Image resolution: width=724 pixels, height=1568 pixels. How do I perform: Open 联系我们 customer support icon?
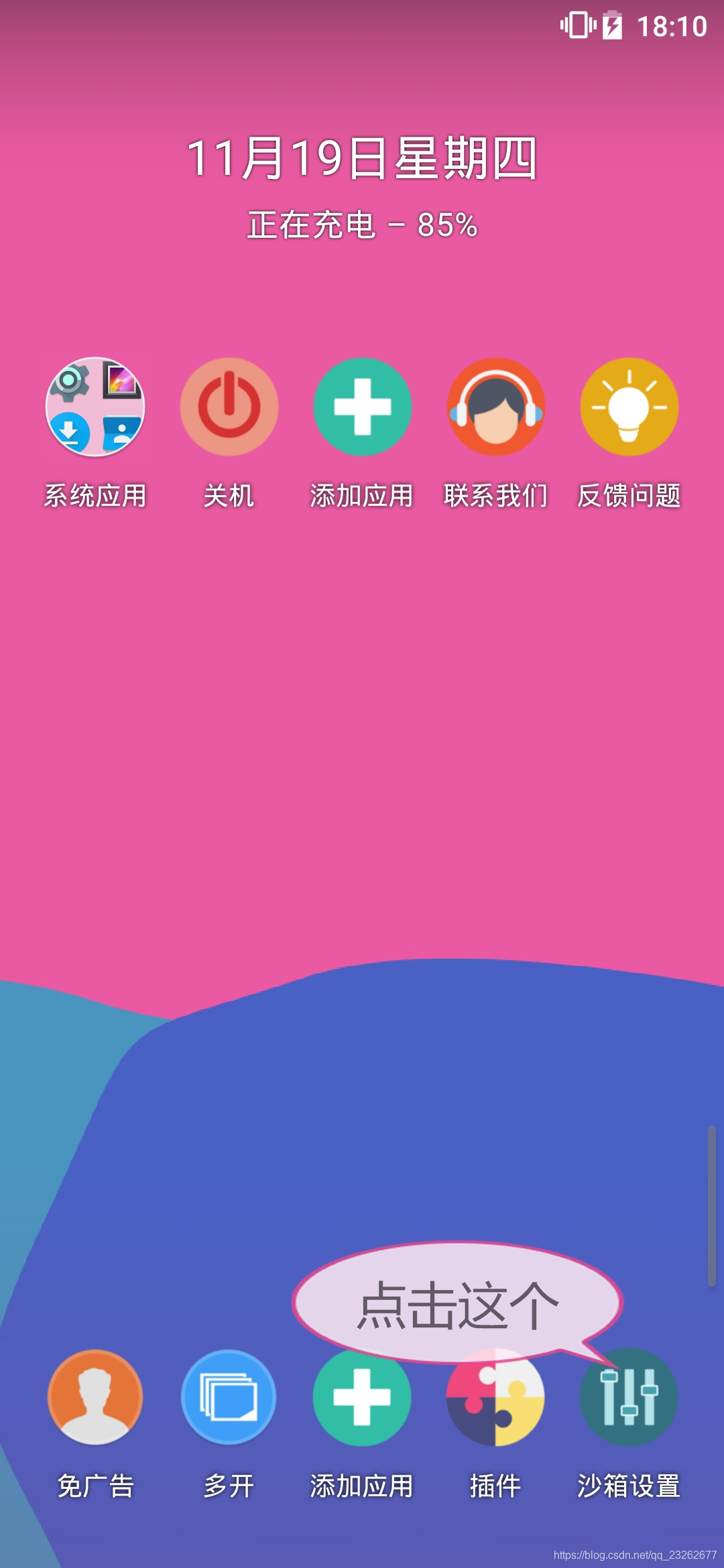496,407
